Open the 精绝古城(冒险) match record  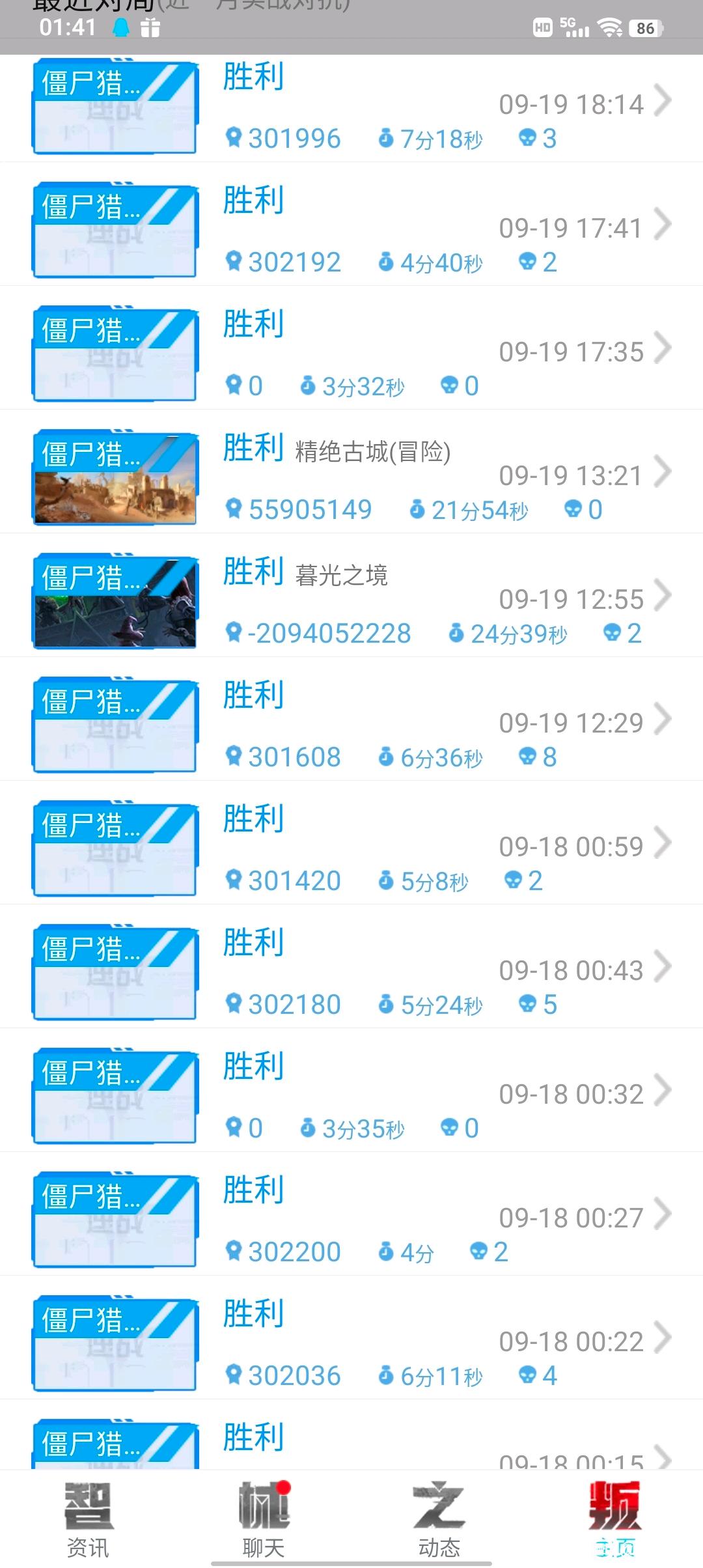tap(351, 471)
